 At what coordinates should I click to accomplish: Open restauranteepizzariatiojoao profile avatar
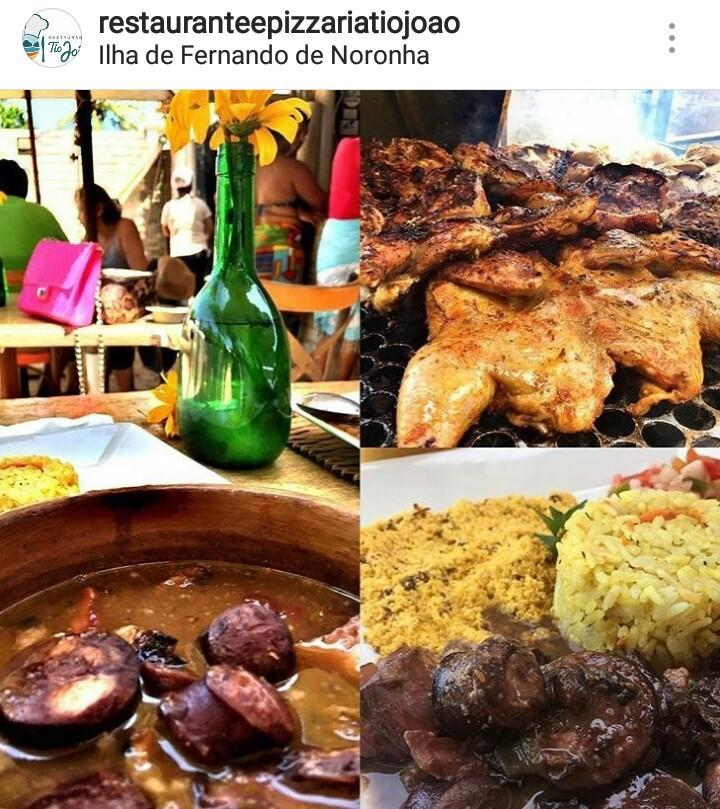tap(51, 39)
